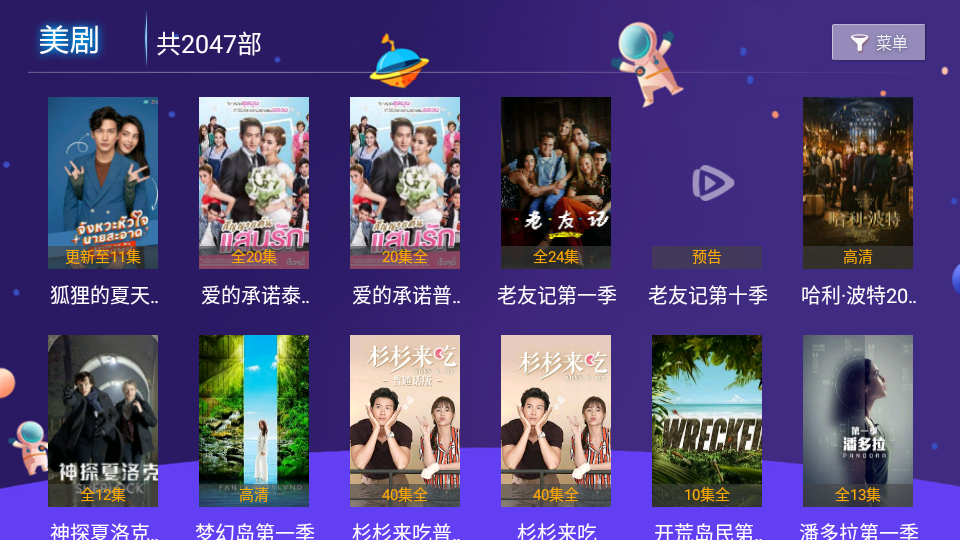Image resolution: width=960 pixels, height=540 pixels.
Task: Open the 杉杉来吃 tile without 普 suffix
Action: tap(556, 421)
